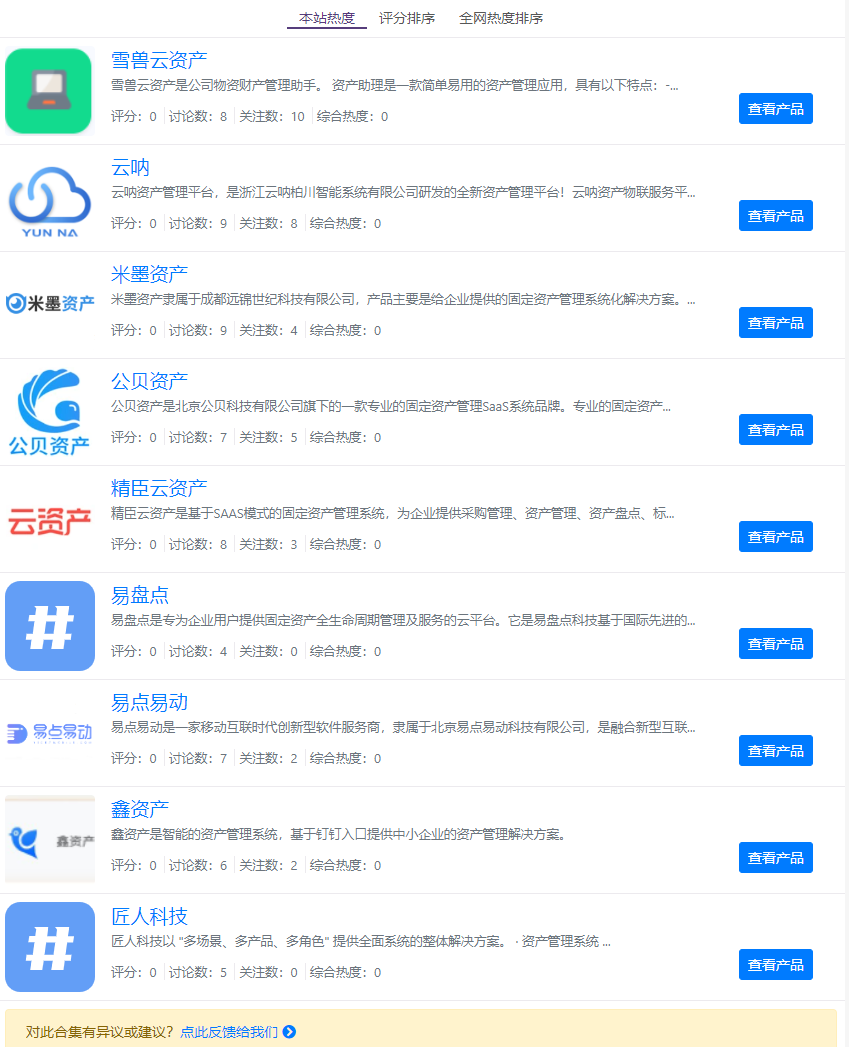View the 易点易动 product via 查看产品
The image size is (849, 1047).
(x=775, y=751)
